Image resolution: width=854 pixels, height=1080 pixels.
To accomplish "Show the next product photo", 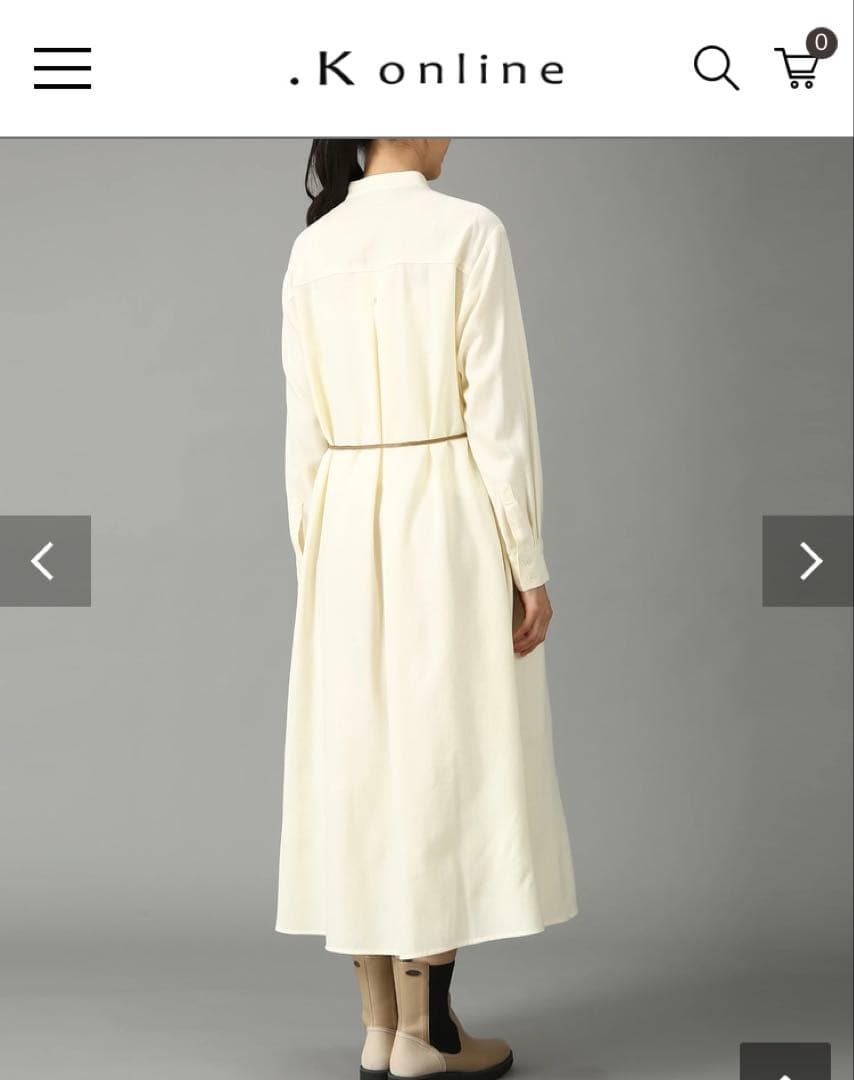I will point(808,561).
